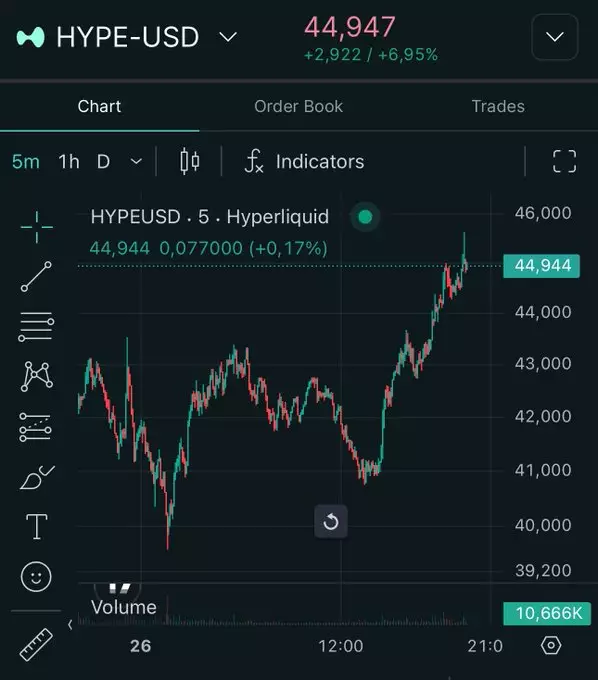Select the 1h timeframe

coord(69,162)
